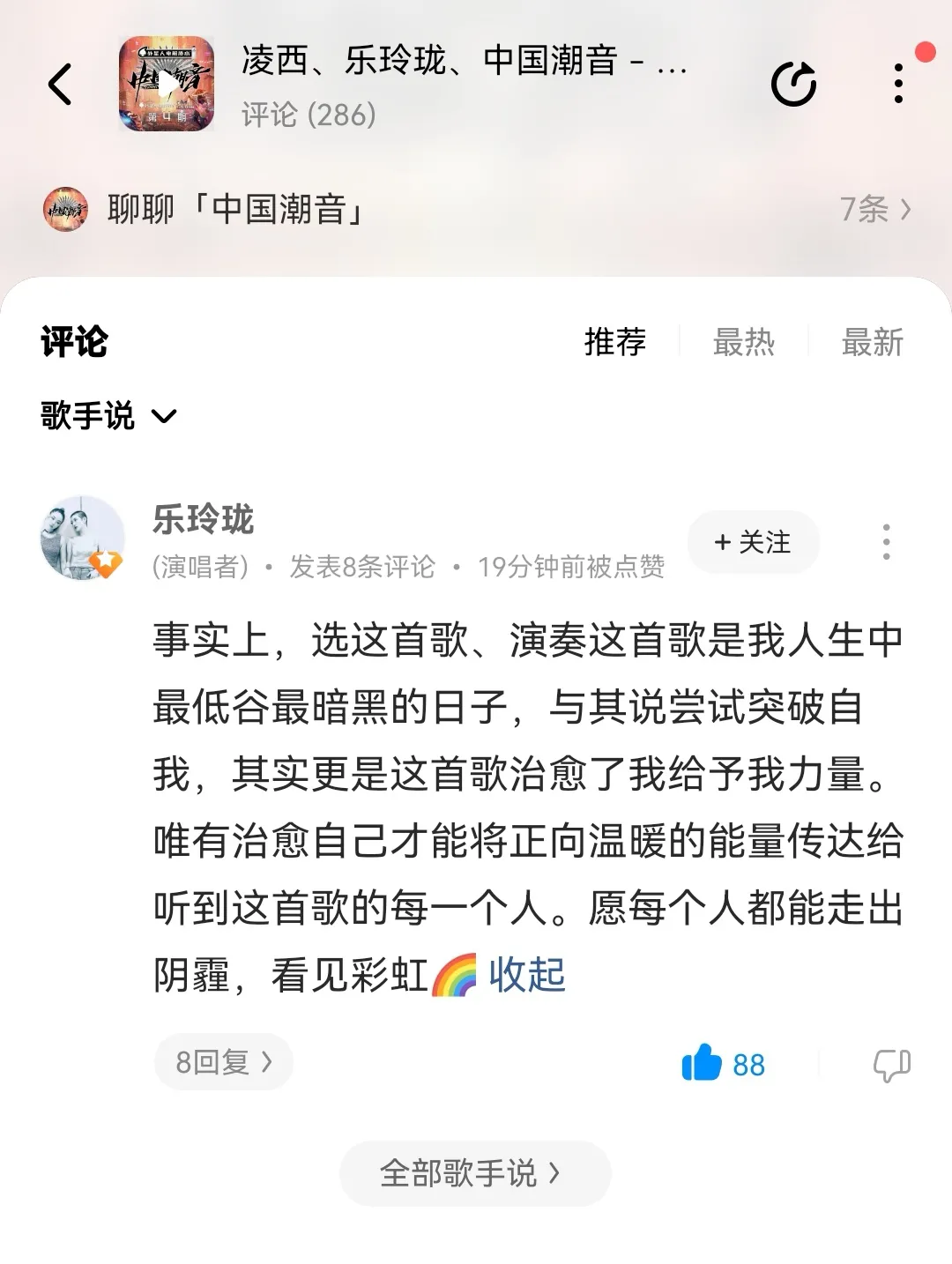The image size is (952, 1264).
Task: Dislike 乐玲珑's comment
Action: (x=891, y=1064)
